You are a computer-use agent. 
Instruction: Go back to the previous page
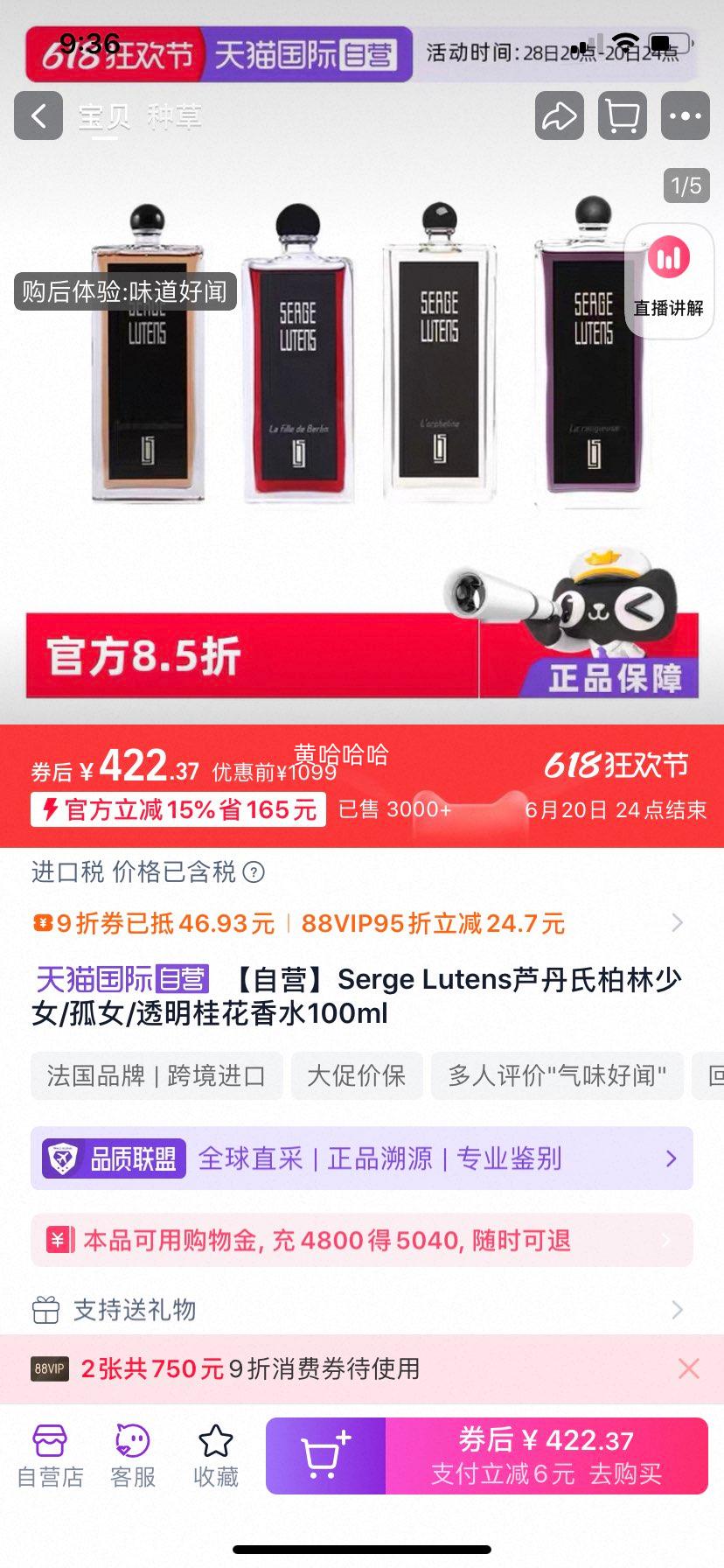click(38, 115)
